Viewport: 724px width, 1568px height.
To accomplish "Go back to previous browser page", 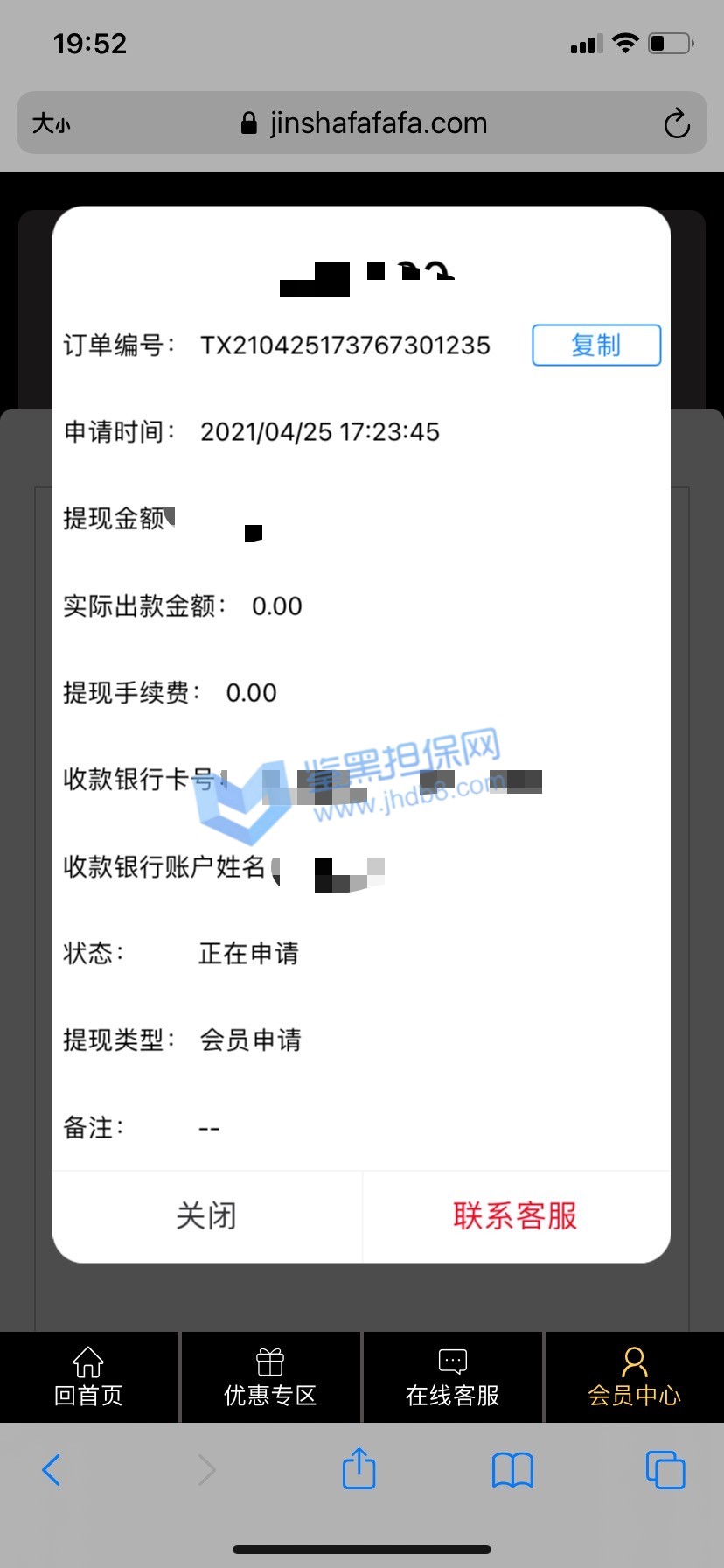I will pyautogui.click(x=52, y=1470).
